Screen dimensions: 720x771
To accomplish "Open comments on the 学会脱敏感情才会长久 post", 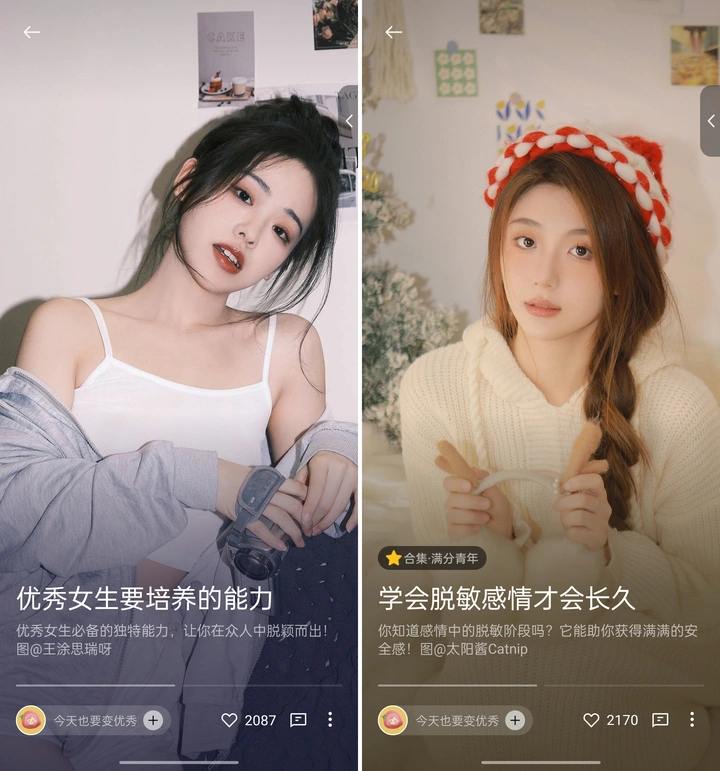I will [660, 720].
